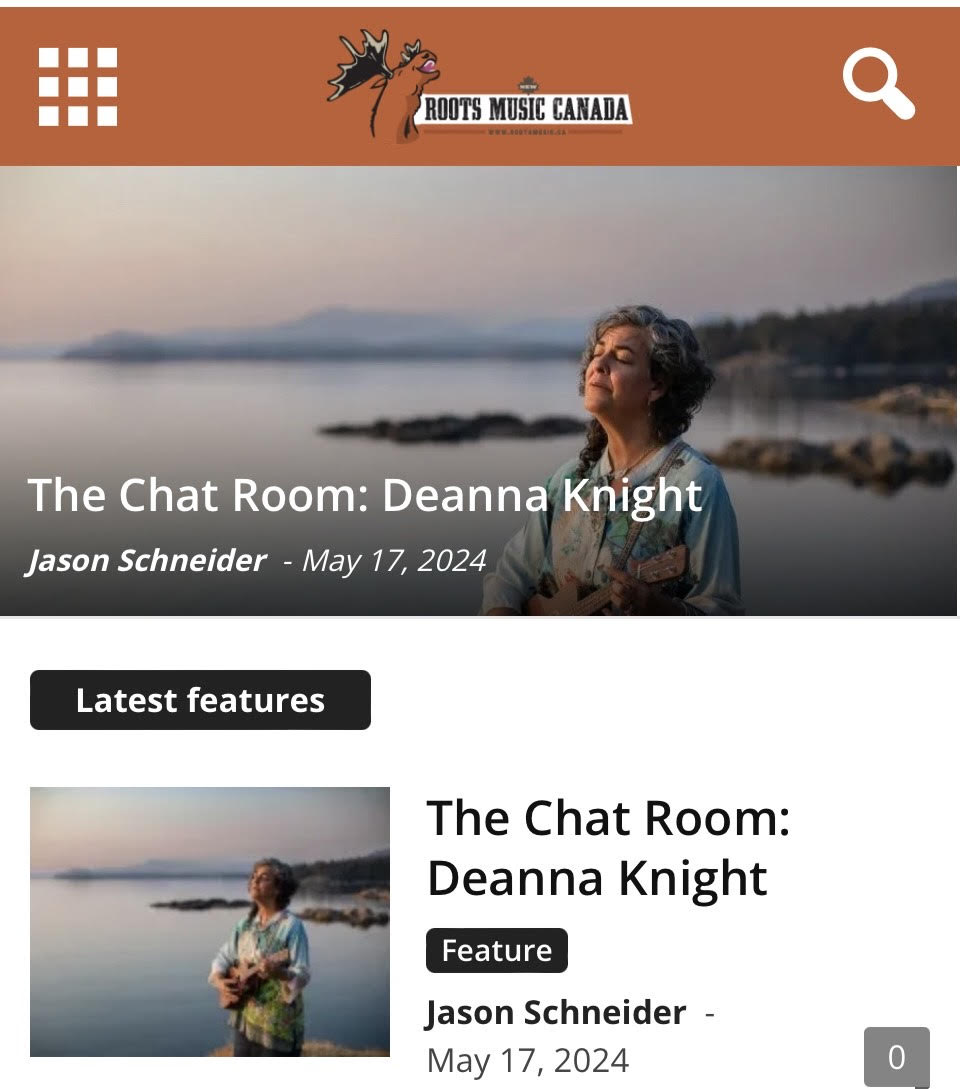
Task: Open the Latest features section
Action: 200,700
